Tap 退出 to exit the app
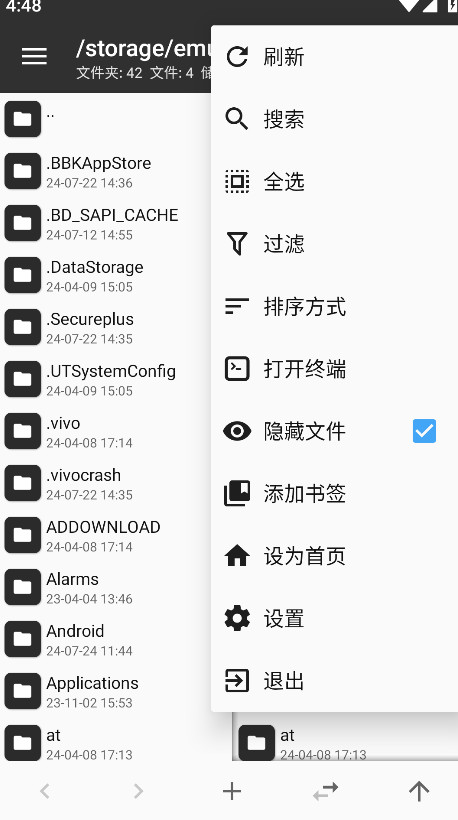458x820 pixels. tap(335, 681)
